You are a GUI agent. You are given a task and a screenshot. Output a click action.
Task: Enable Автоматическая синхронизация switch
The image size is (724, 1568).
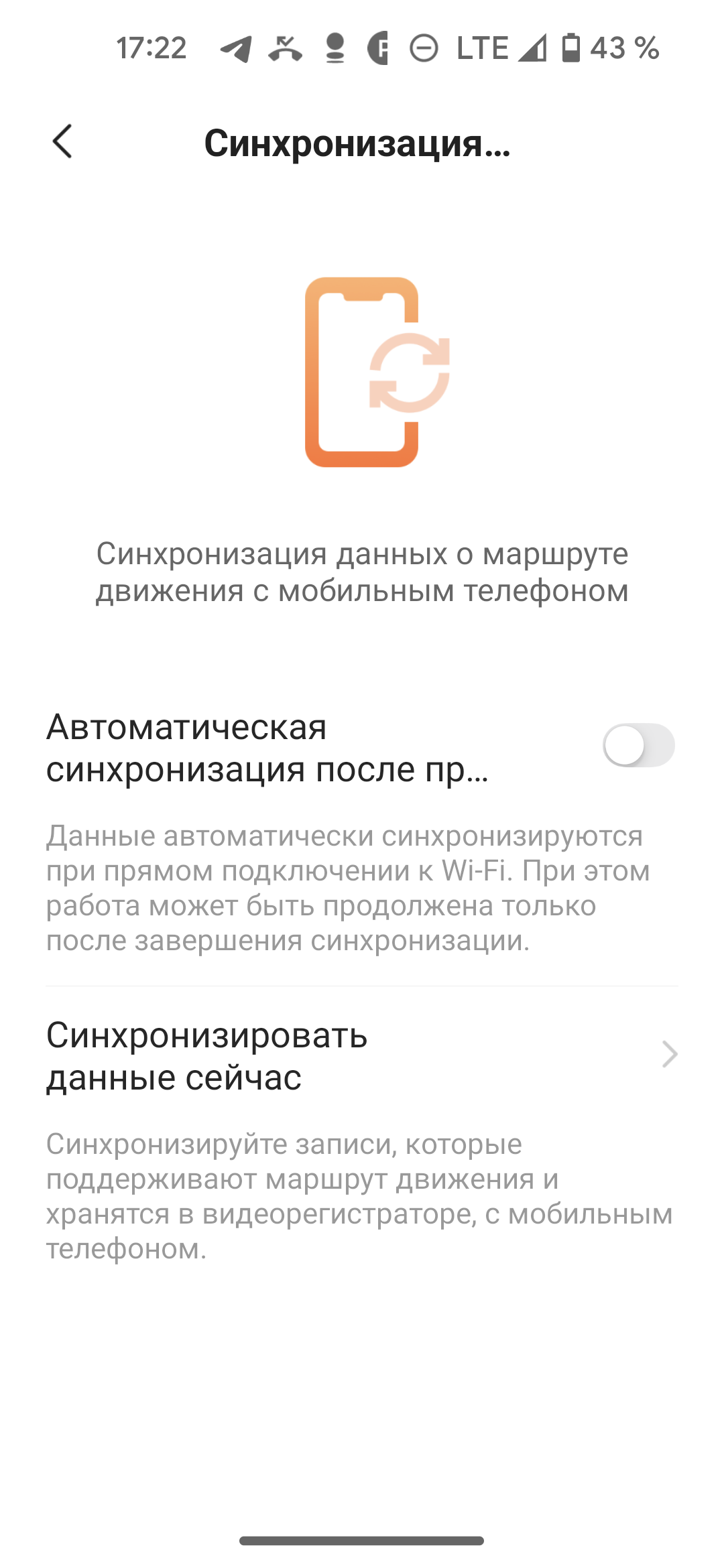point(638,745)
